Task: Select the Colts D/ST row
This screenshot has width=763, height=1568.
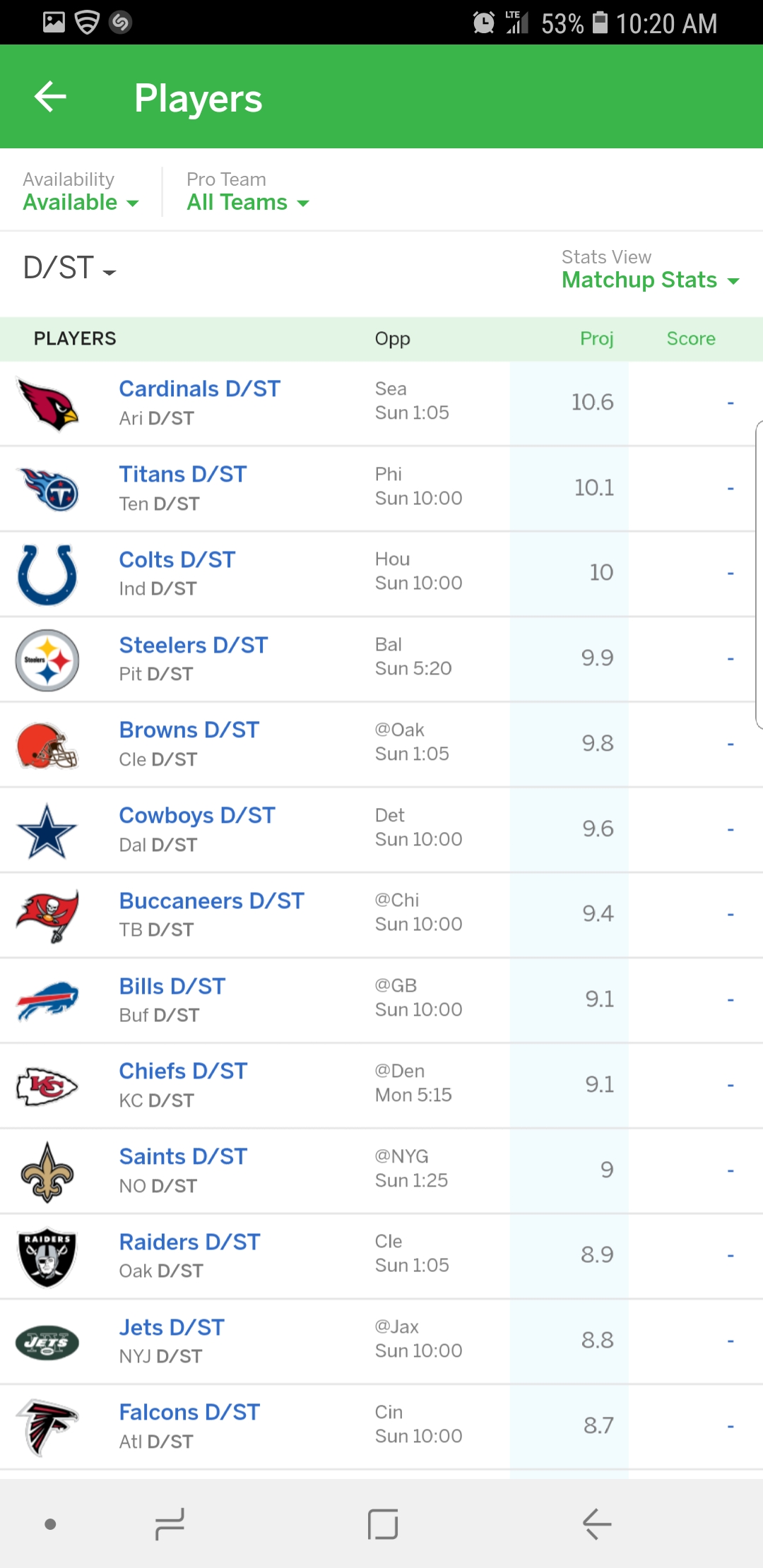Action: [381, 574]
